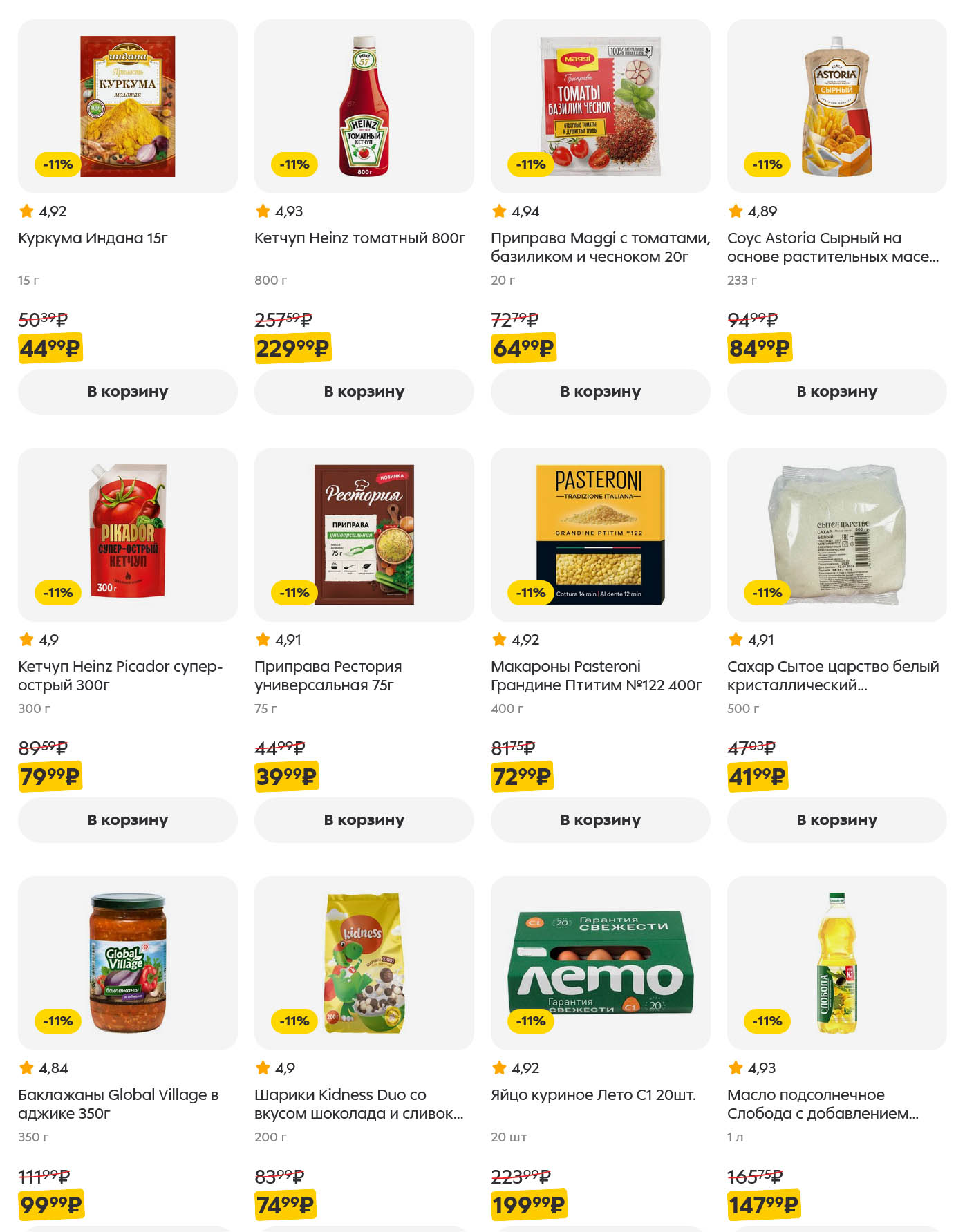View Кетчуп Heinz томатный 800г details
965x1232 pixels.
pyautogui.click(x=364, y=106)
